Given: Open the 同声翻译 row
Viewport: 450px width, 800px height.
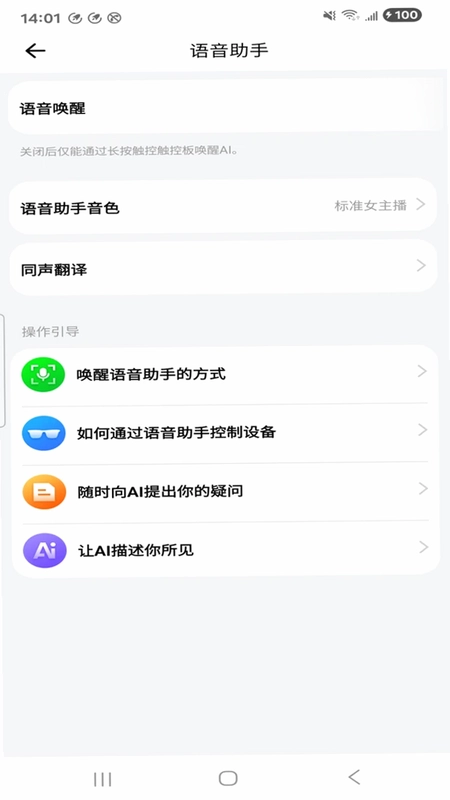Looking at the screenshot, I should [223, 268].
